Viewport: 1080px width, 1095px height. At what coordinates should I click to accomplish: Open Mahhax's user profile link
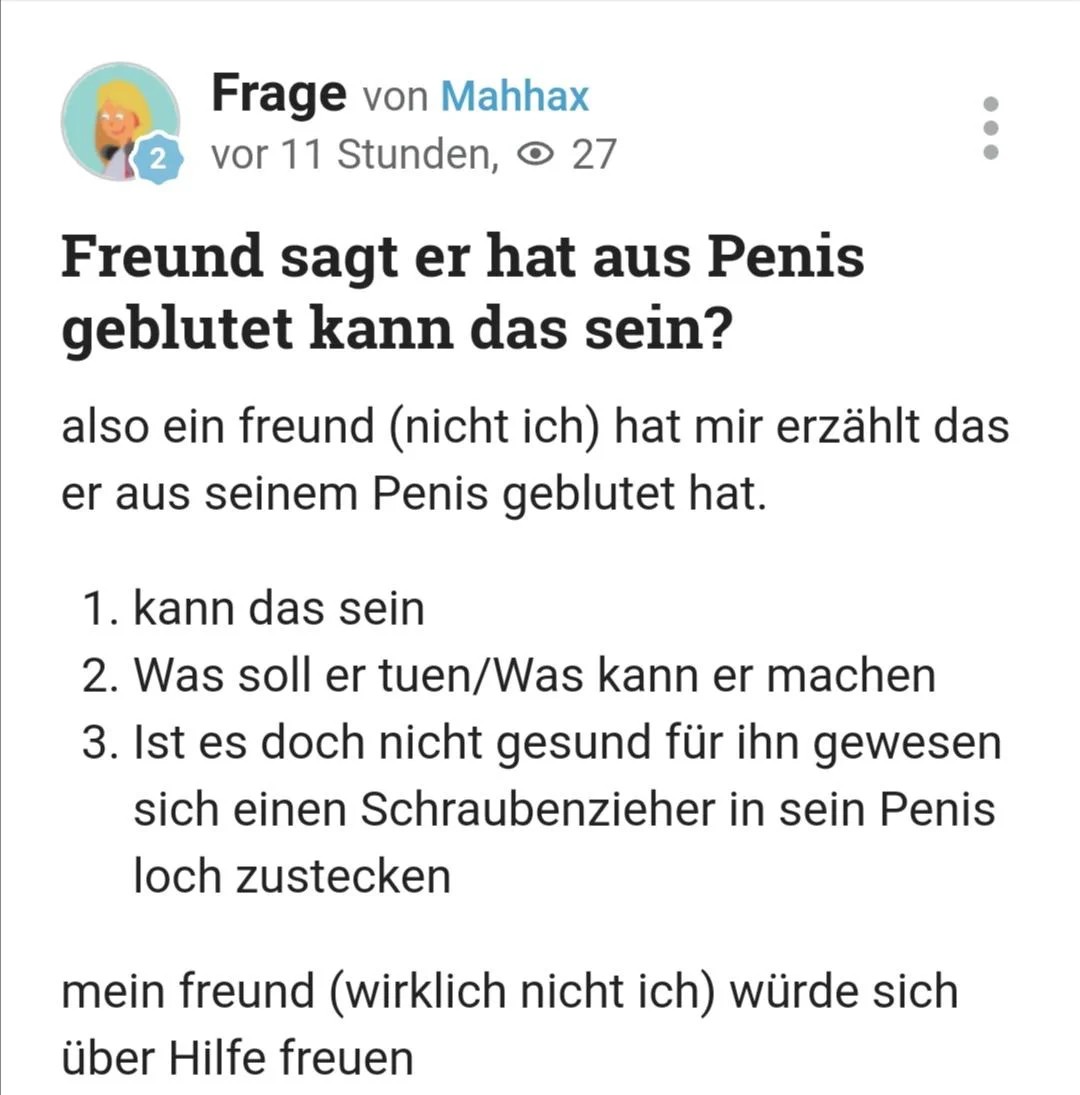point(514,97)
